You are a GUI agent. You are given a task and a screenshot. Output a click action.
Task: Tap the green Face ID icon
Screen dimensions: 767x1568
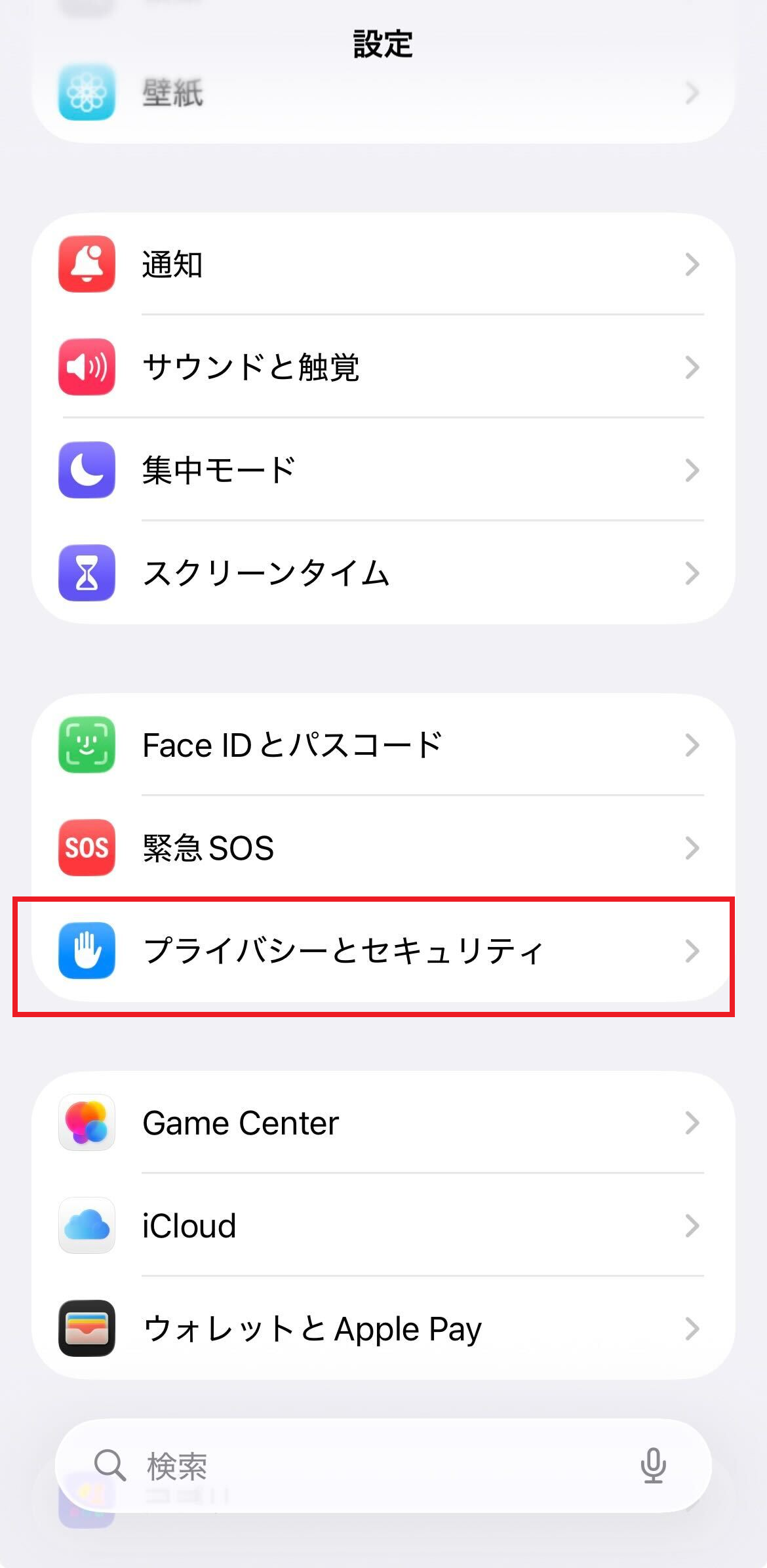click(x=86, y=744)
